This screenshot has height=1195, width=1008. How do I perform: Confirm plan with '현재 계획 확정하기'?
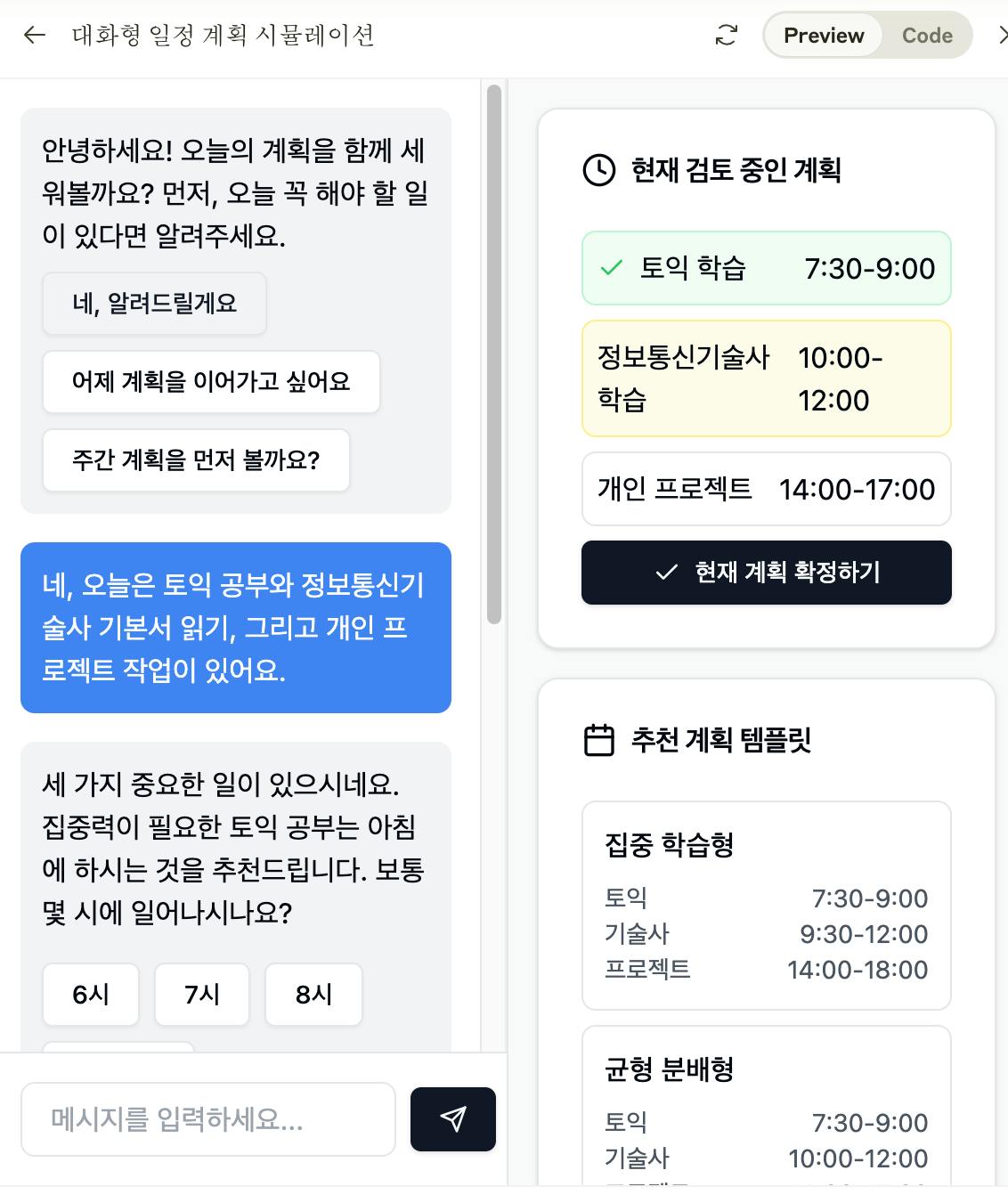tap(766, 573)
